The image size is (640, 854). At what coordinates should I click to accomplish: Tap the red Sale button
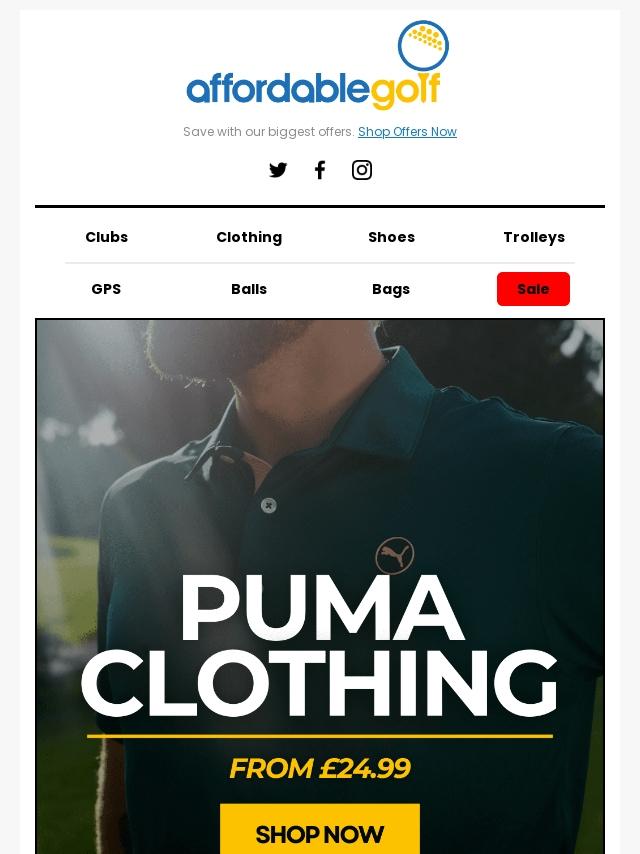[533, 289]
